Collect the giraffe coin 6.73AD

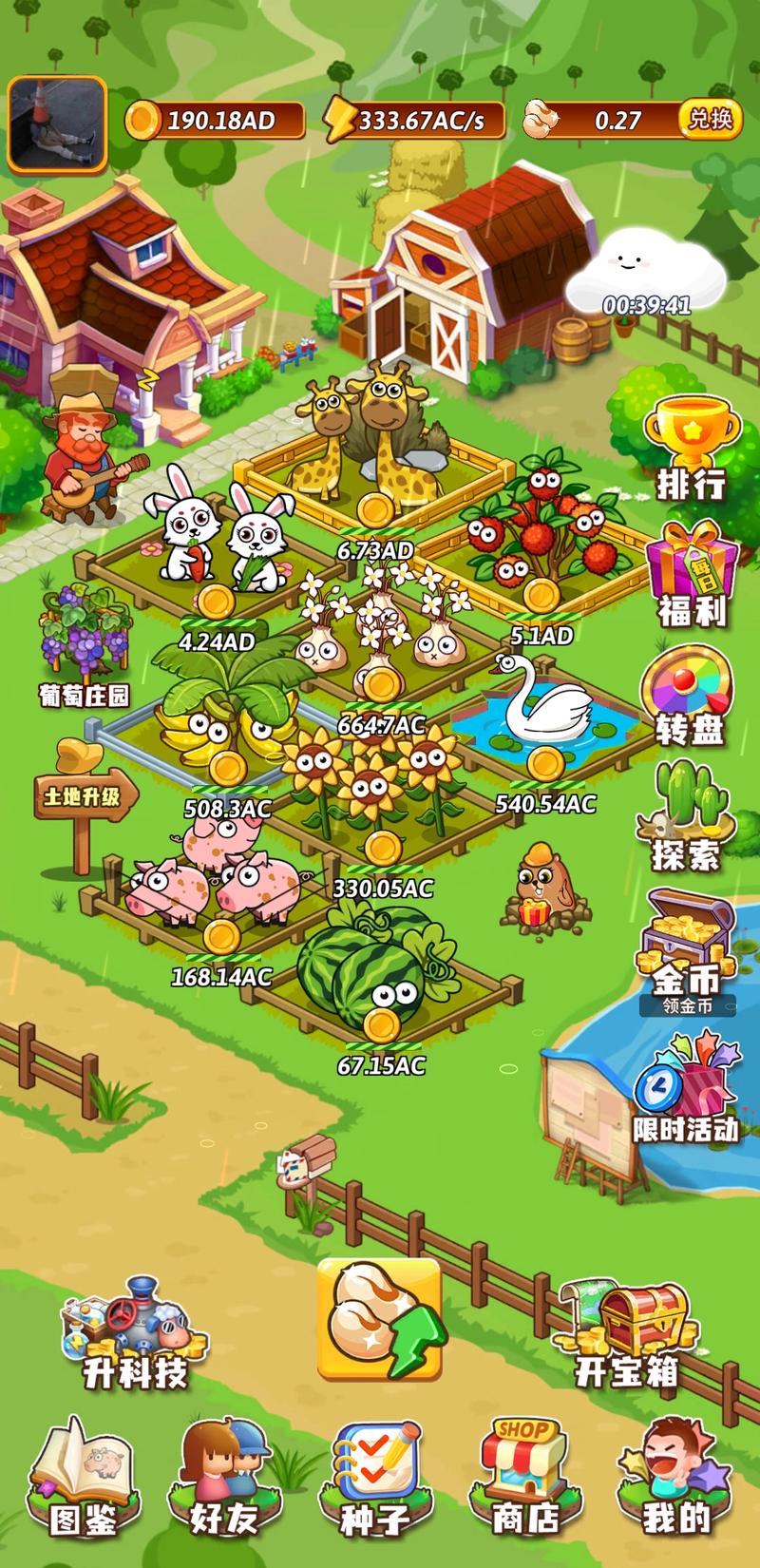pyautogui.click(x=375, y=510)
